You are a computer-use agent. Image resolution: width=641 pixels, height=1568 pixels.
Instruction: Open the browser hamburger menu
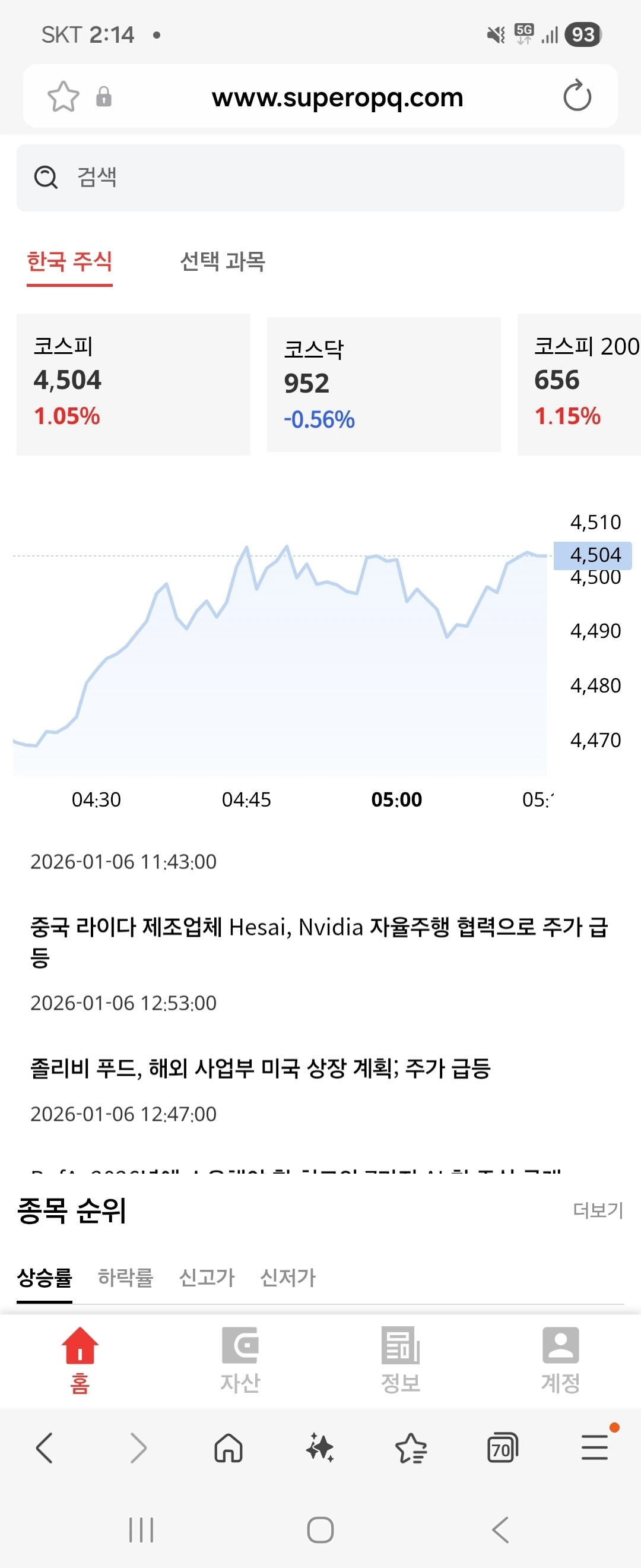(x=595, y=1447)
